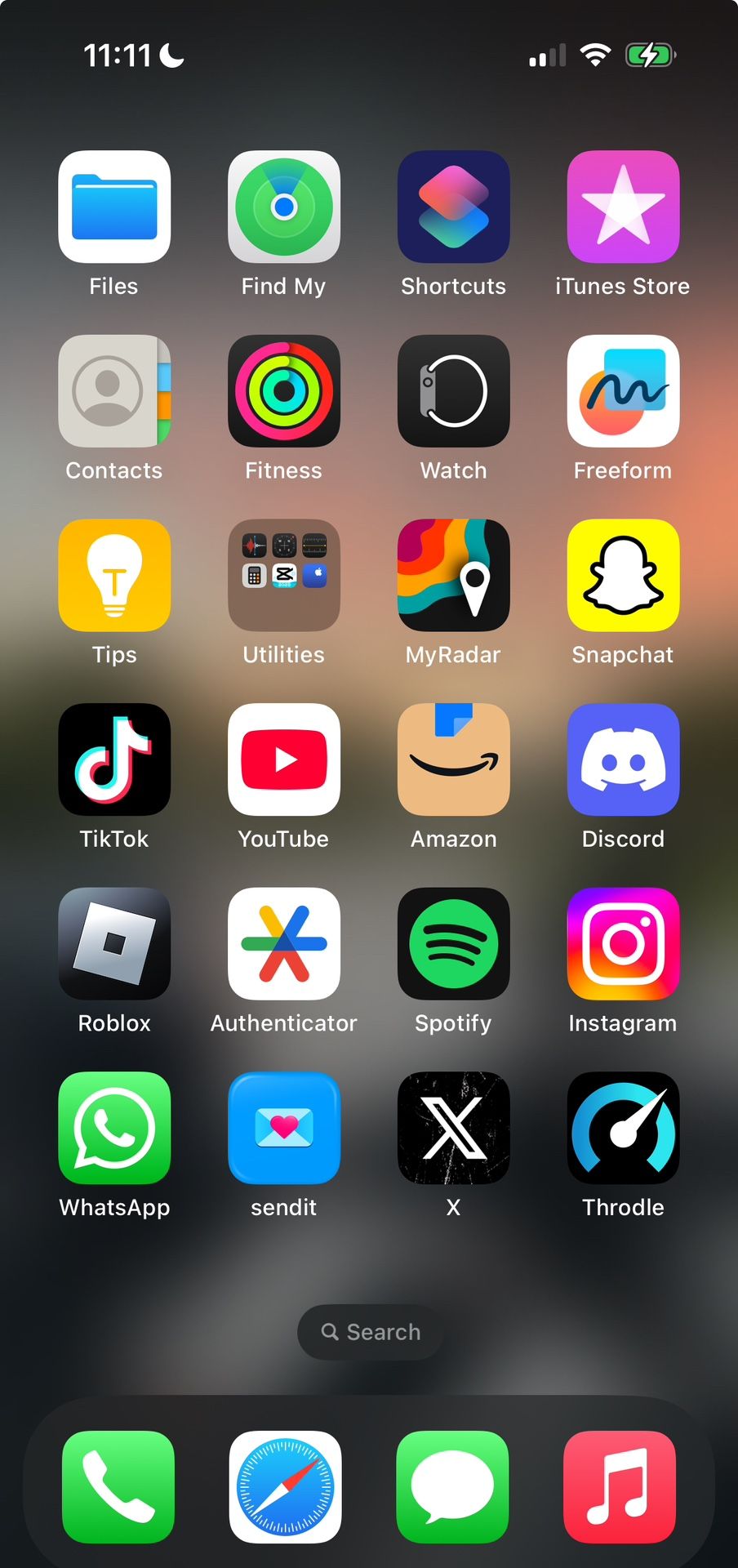Open Google Authenticator
This screenshot has height=1568, width=738.
pyautogui.click(x=284, y=943)
